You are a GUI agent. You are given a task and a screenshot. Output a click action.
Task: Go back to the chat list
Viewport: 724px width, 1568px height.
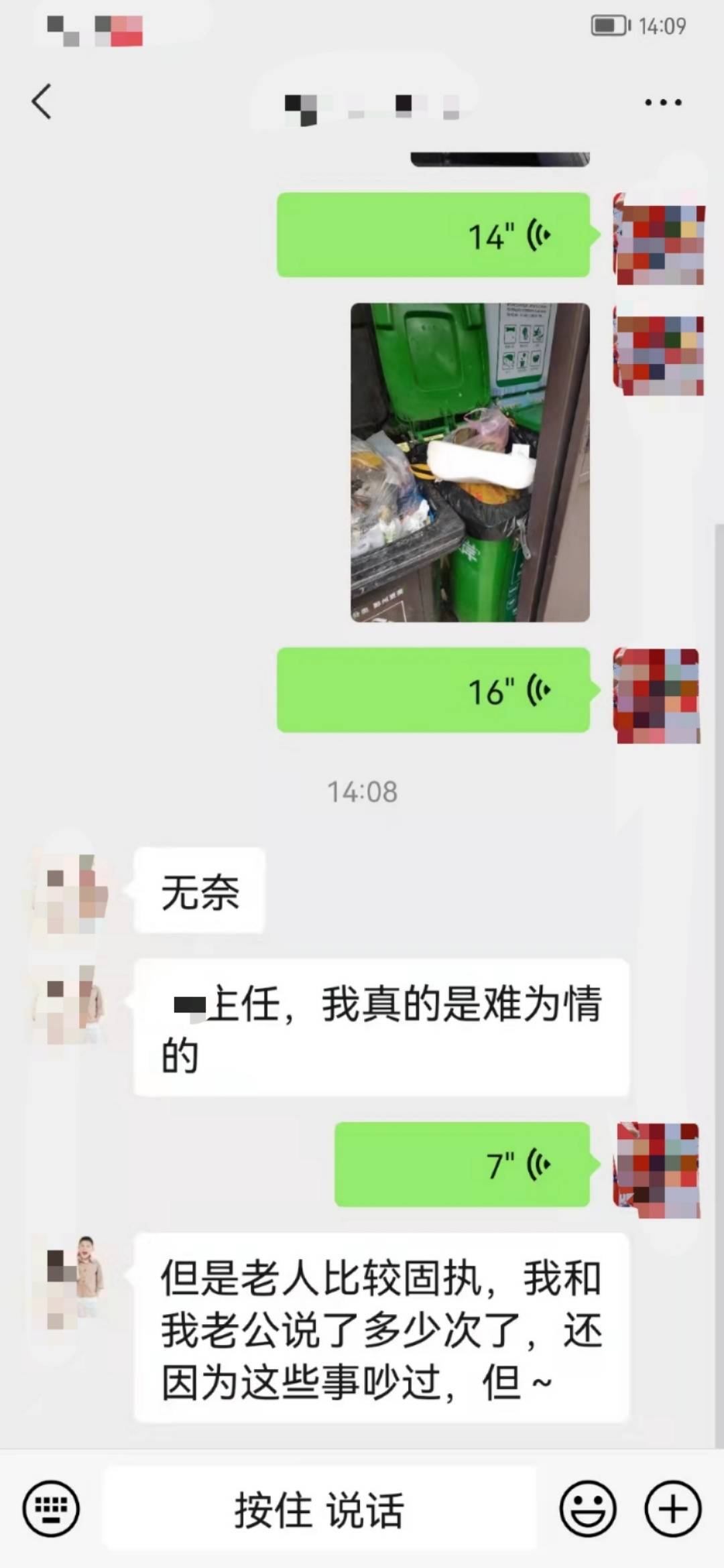(x=42, y=102)
